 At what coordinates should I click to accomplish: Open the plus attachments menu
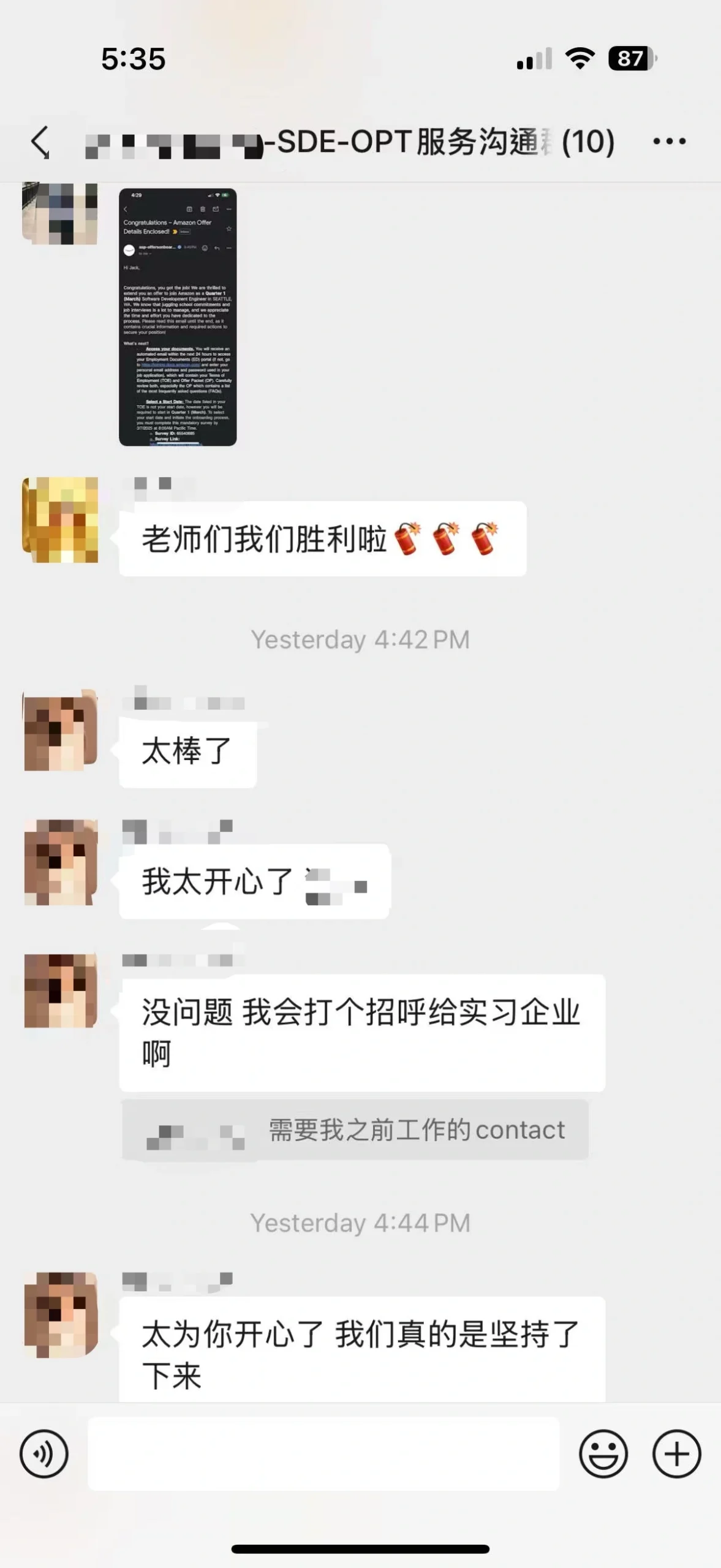[x=677, y=1454]
